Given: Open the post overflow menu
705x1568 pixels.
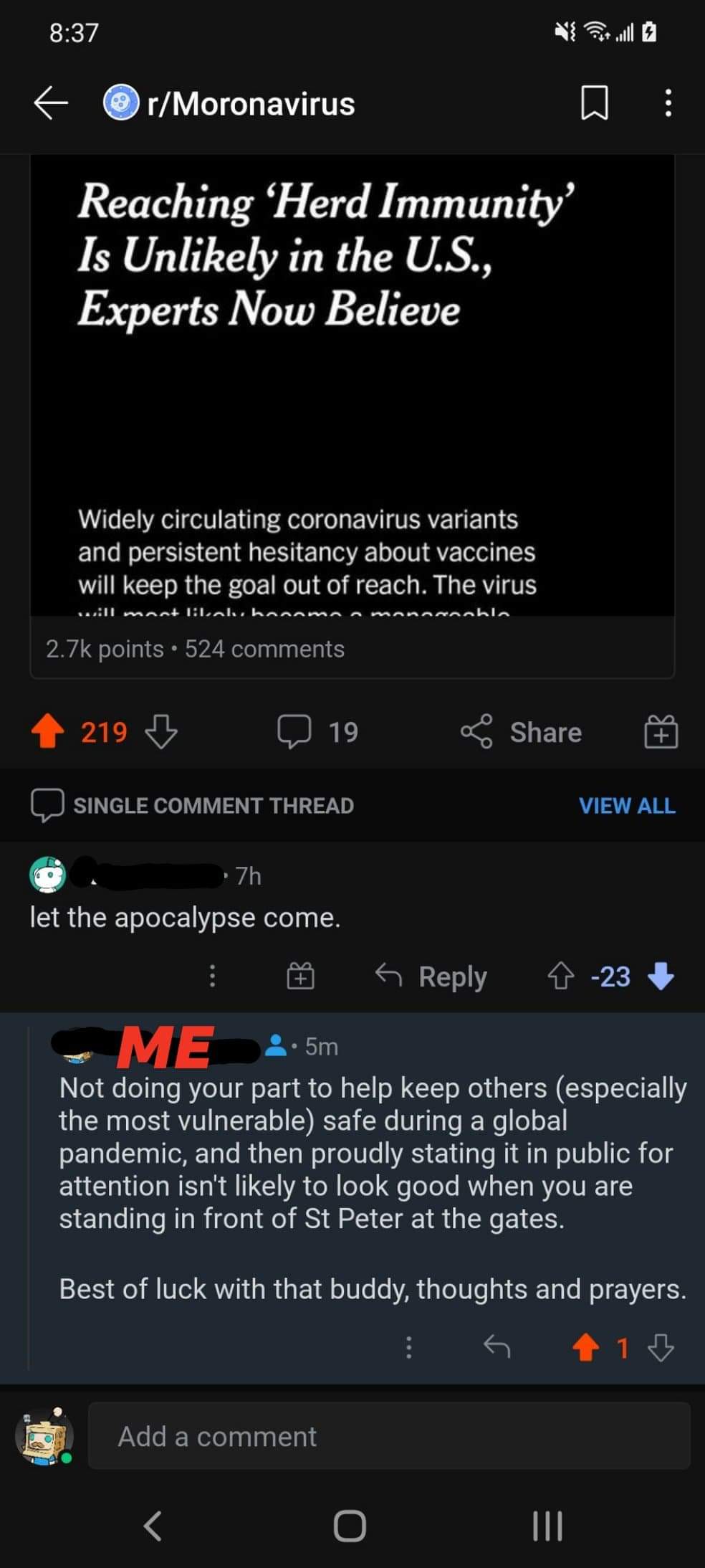Looking at the screenshot, I should [x=668, y=103].
